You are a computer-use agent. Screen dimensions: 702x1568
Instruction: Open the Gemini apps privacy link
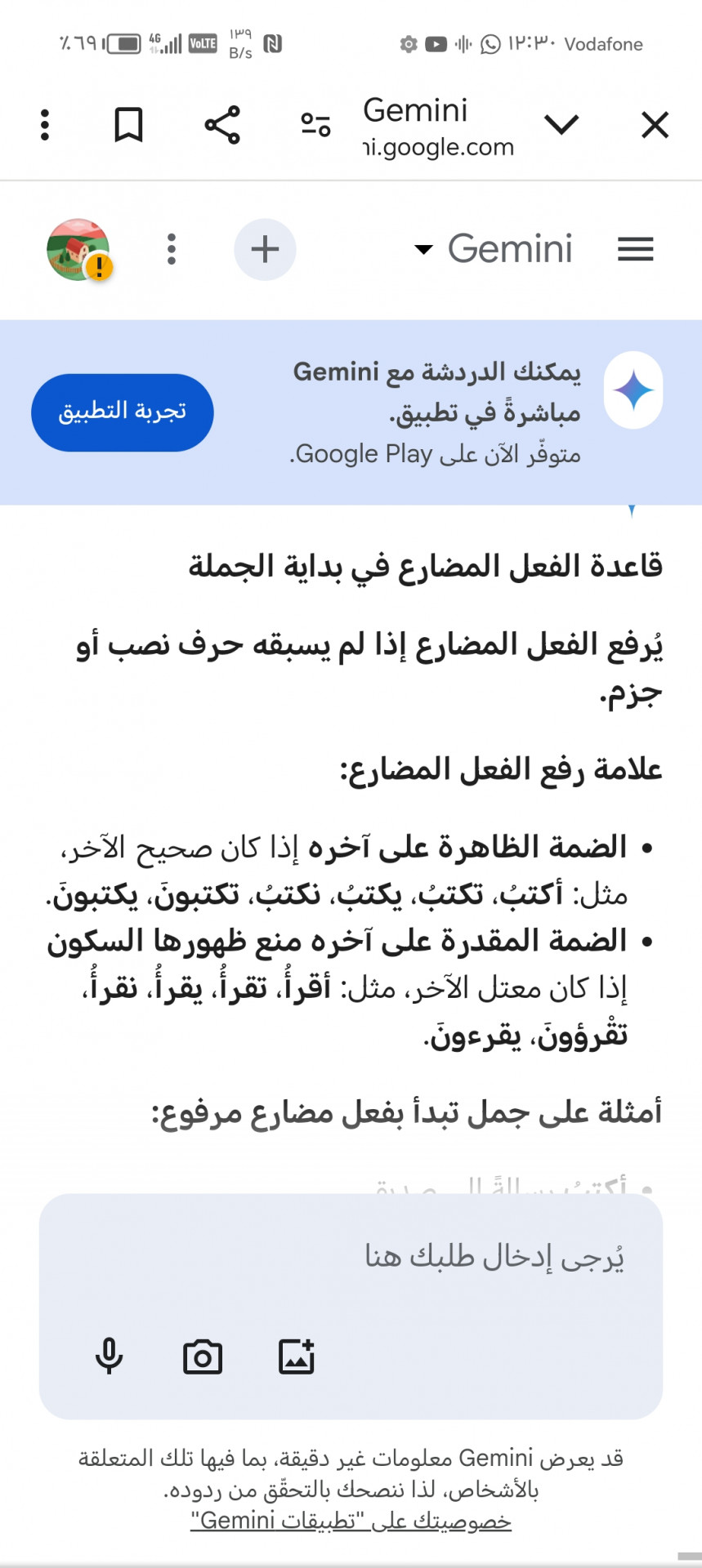pos(351,1521)
